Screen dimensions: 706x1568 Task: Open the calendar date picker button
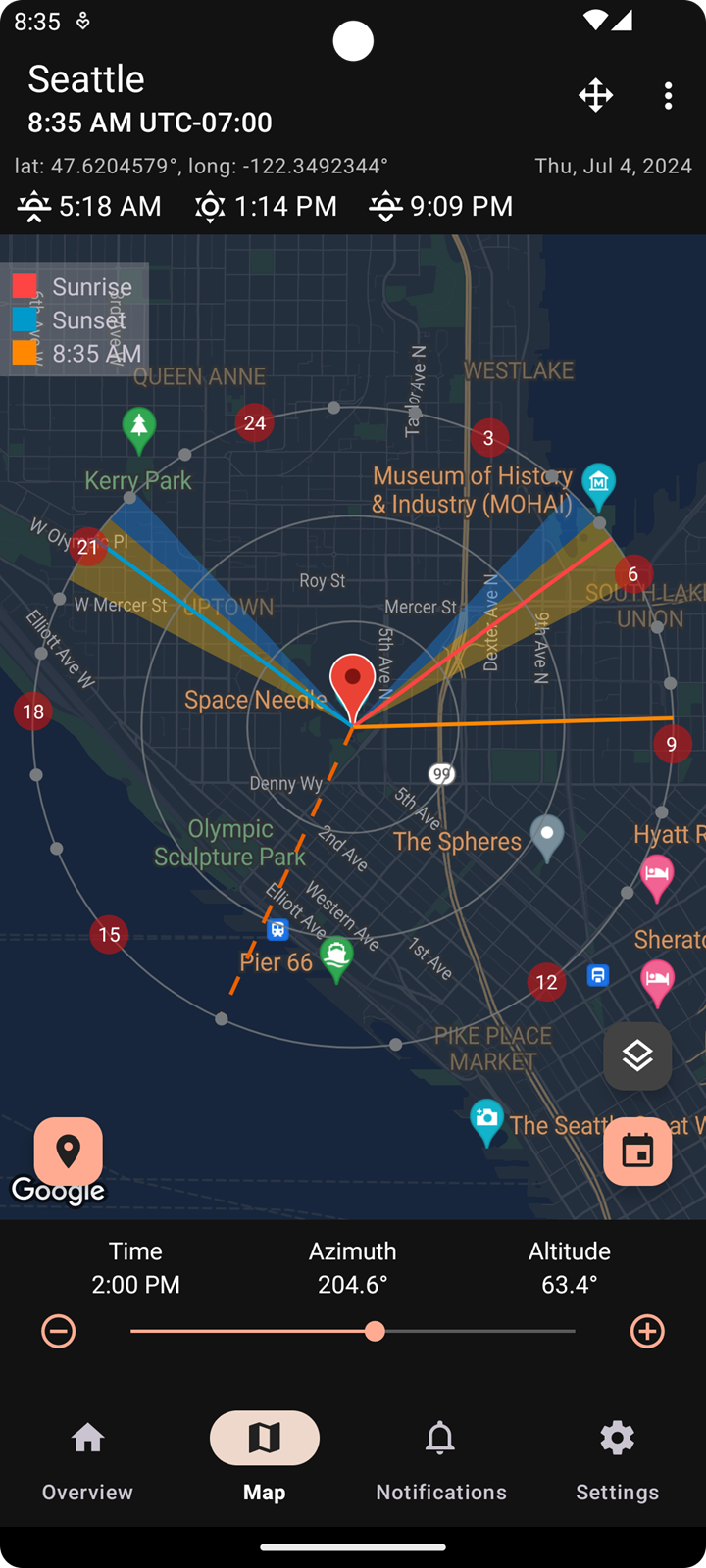click(637, 1151)
